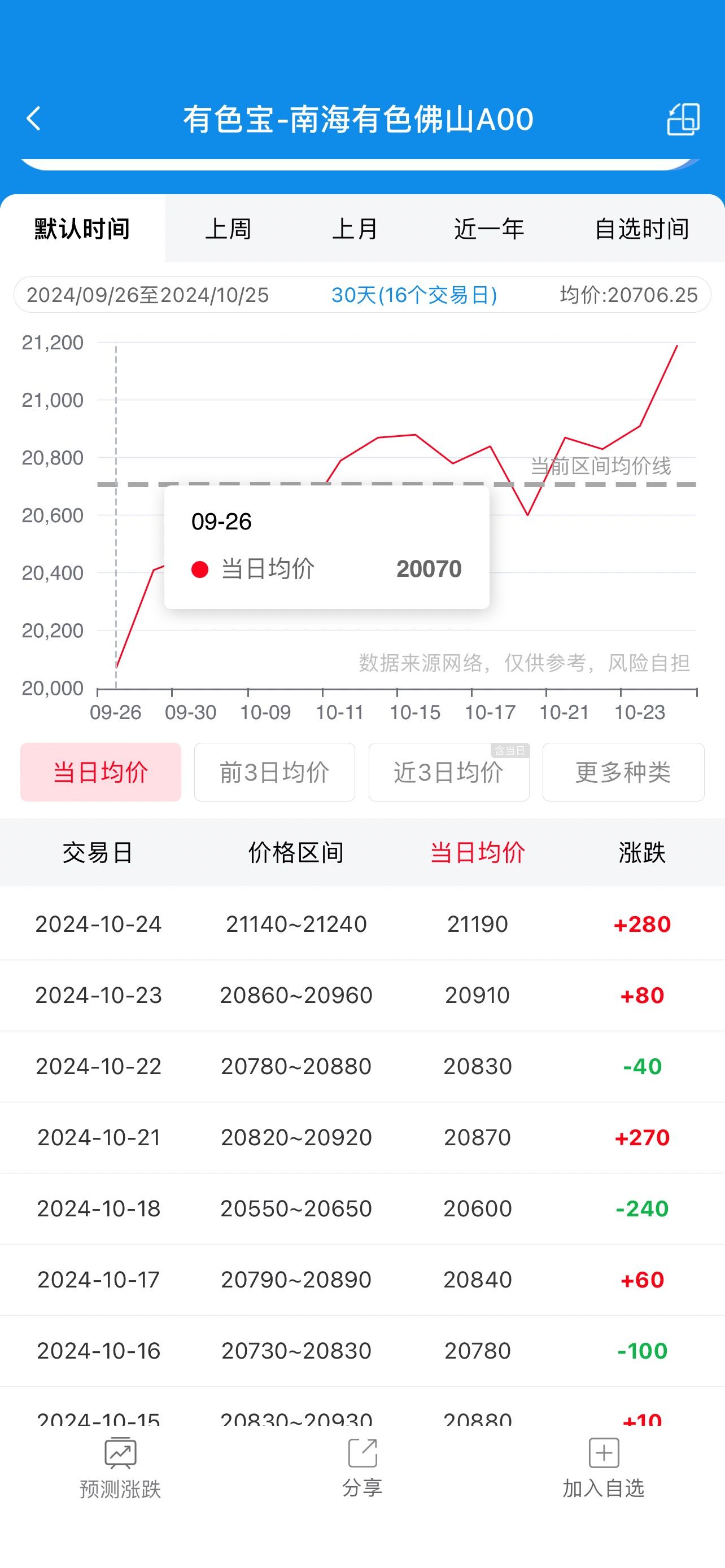Tap the landscape view icon in header
The image size is (725, 1568).
click(683, 119)
